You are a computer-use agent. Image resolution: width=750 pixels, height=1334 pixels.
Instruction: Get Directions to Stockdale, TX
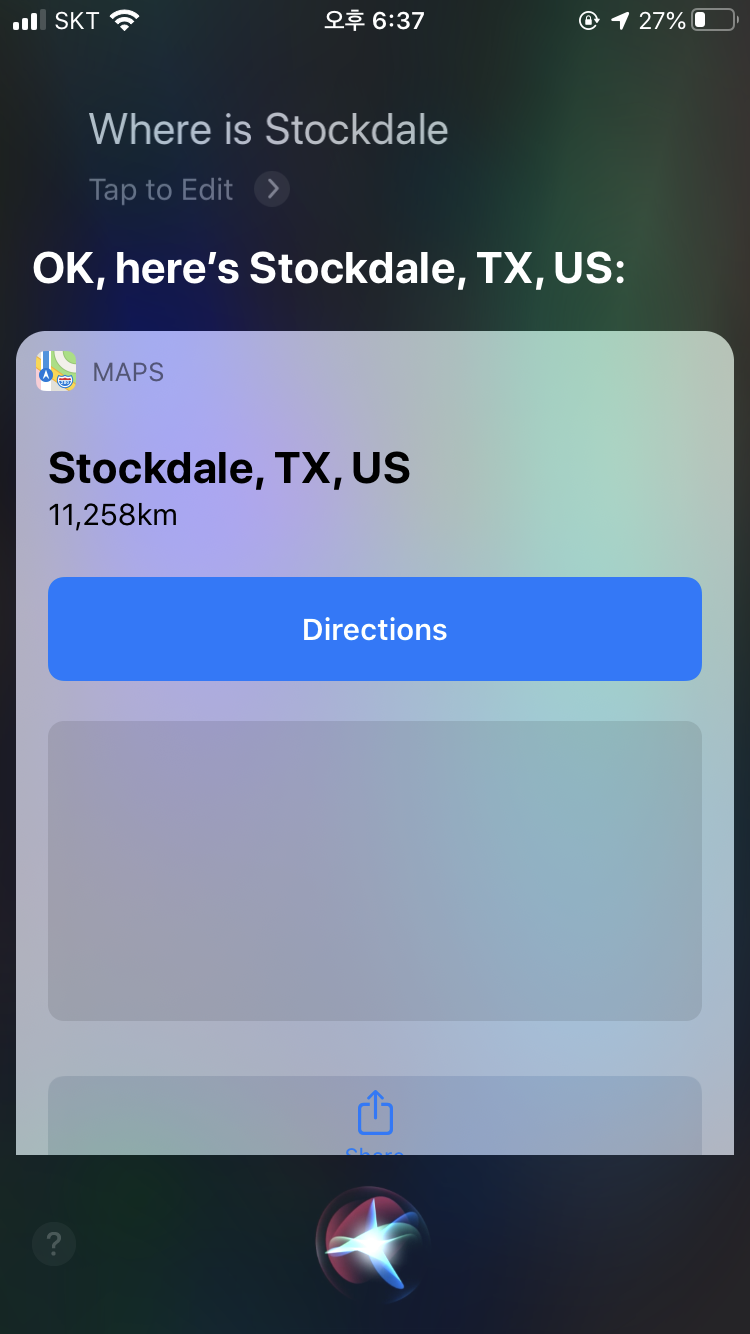click(375, 629)
